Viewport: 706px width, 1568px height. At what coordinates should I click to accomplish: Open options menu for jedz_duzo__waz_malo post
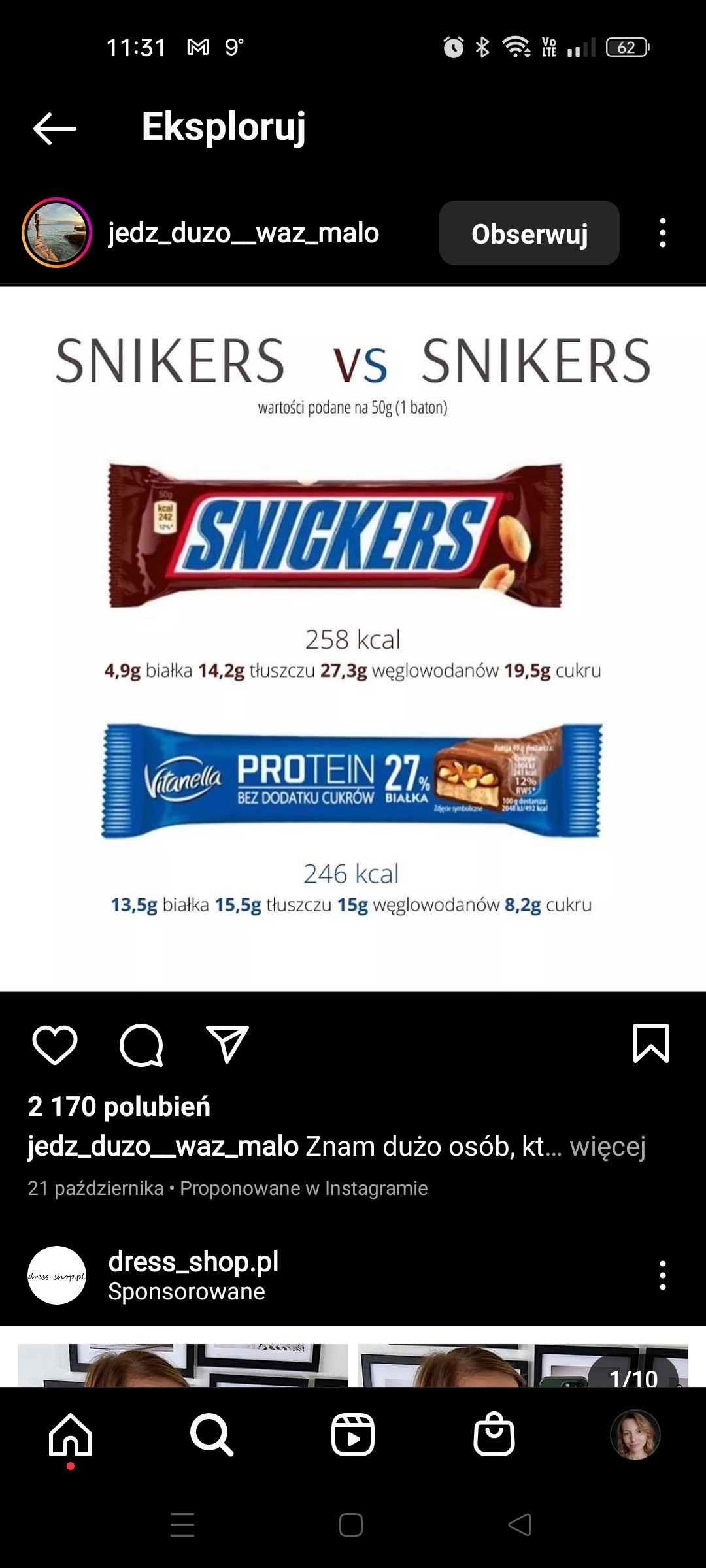point(662,233)
